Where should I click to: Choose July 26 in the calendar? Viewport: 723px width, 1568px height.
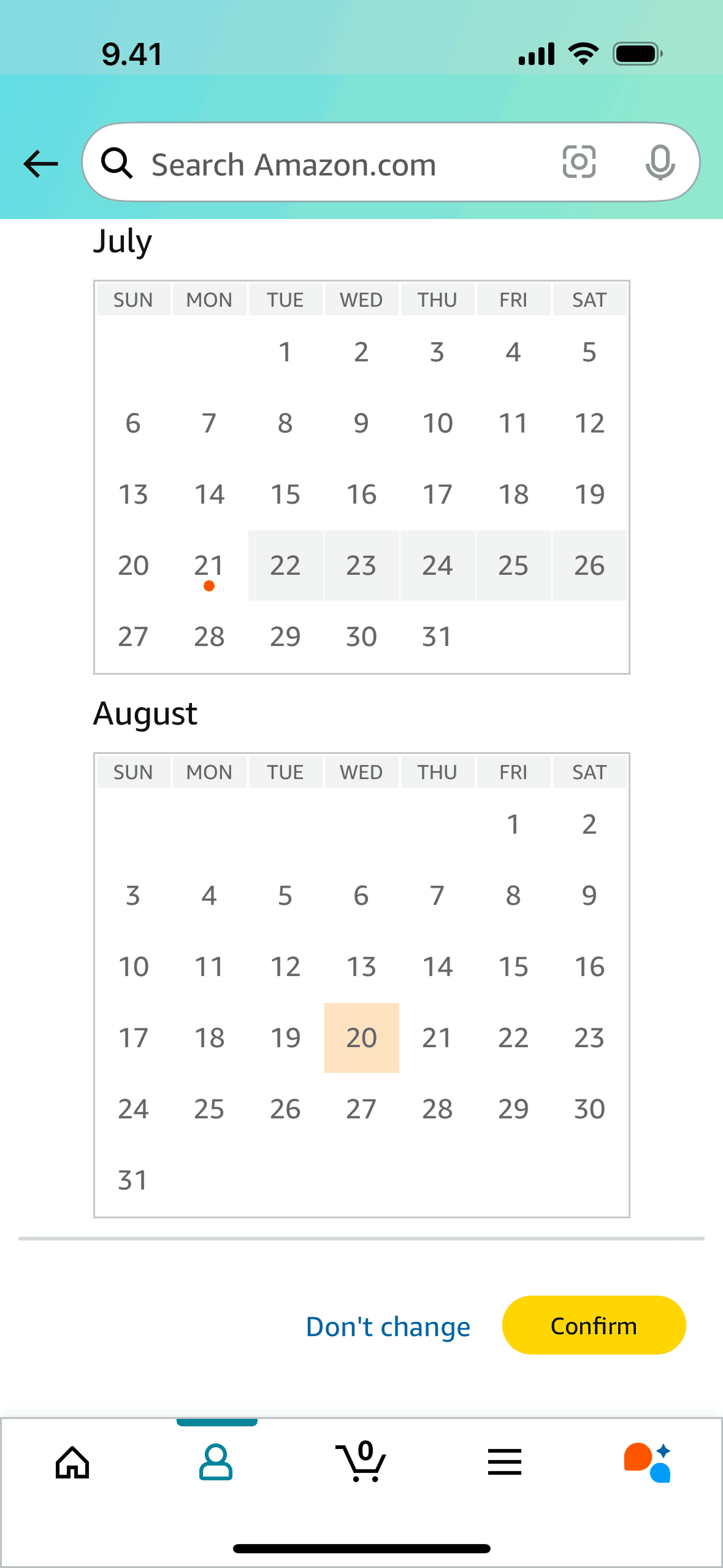[589, 566]
